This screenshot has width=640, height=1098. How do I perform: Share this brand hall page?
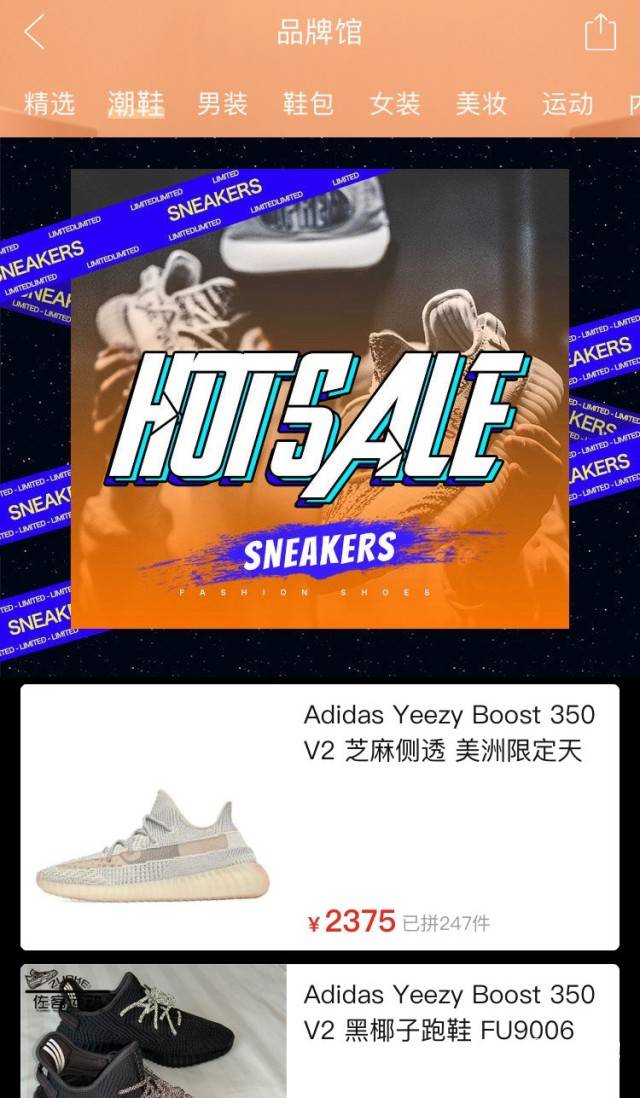coord(600,32)
